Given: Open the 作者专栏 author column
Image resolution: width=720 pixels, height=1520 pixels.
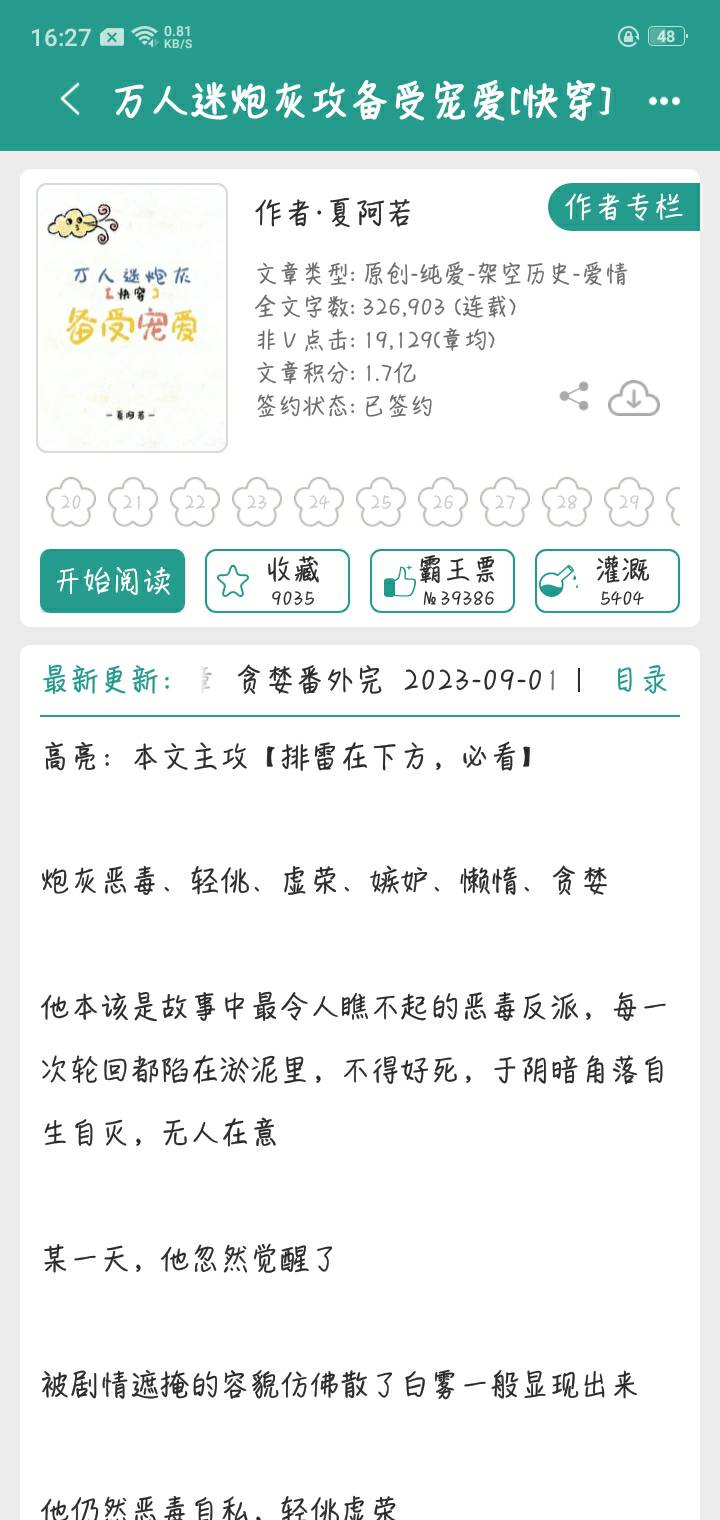Looking at the screenshot, I should (623, 207).
